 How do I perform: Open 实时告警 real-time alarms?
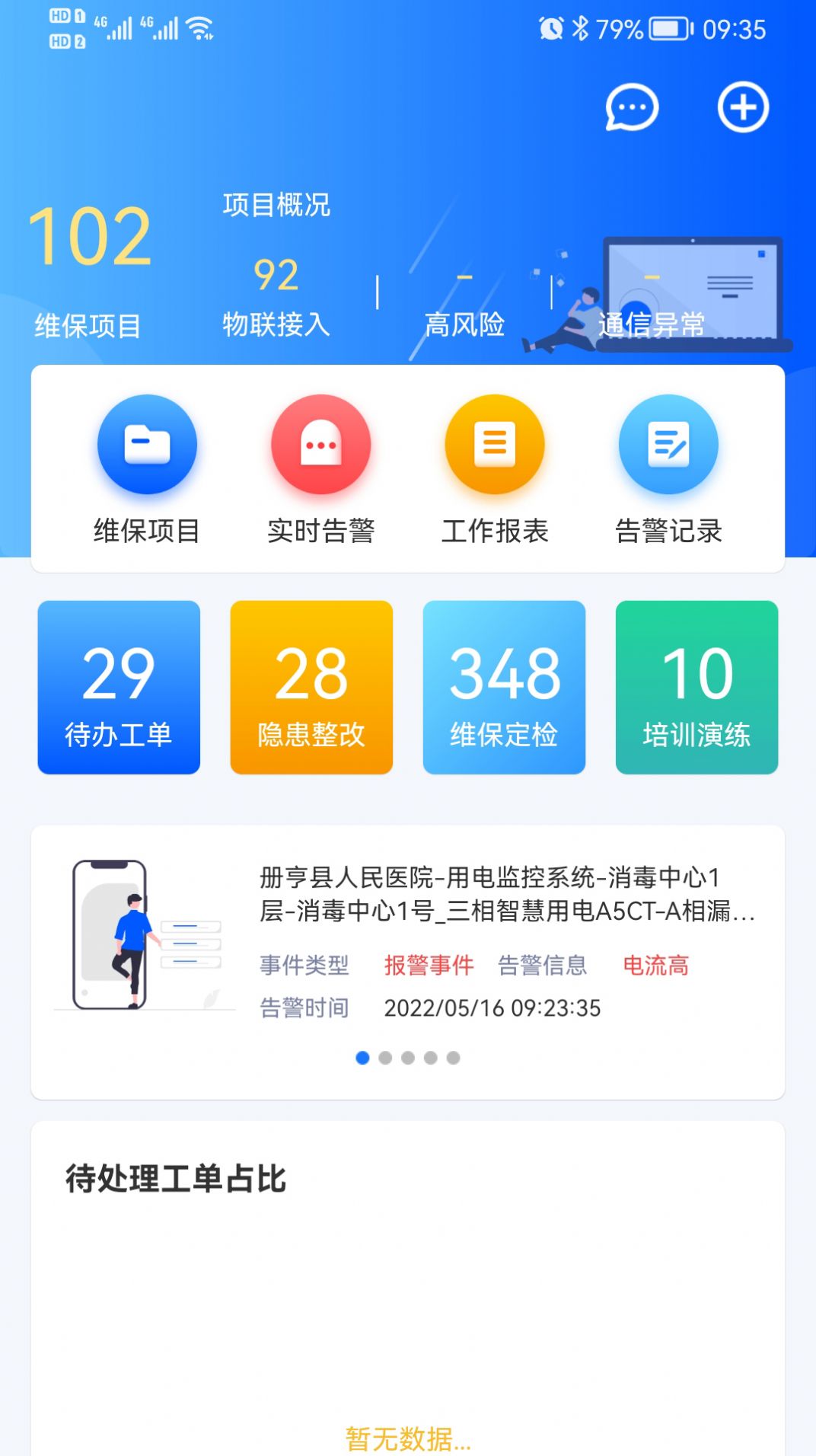320,444
